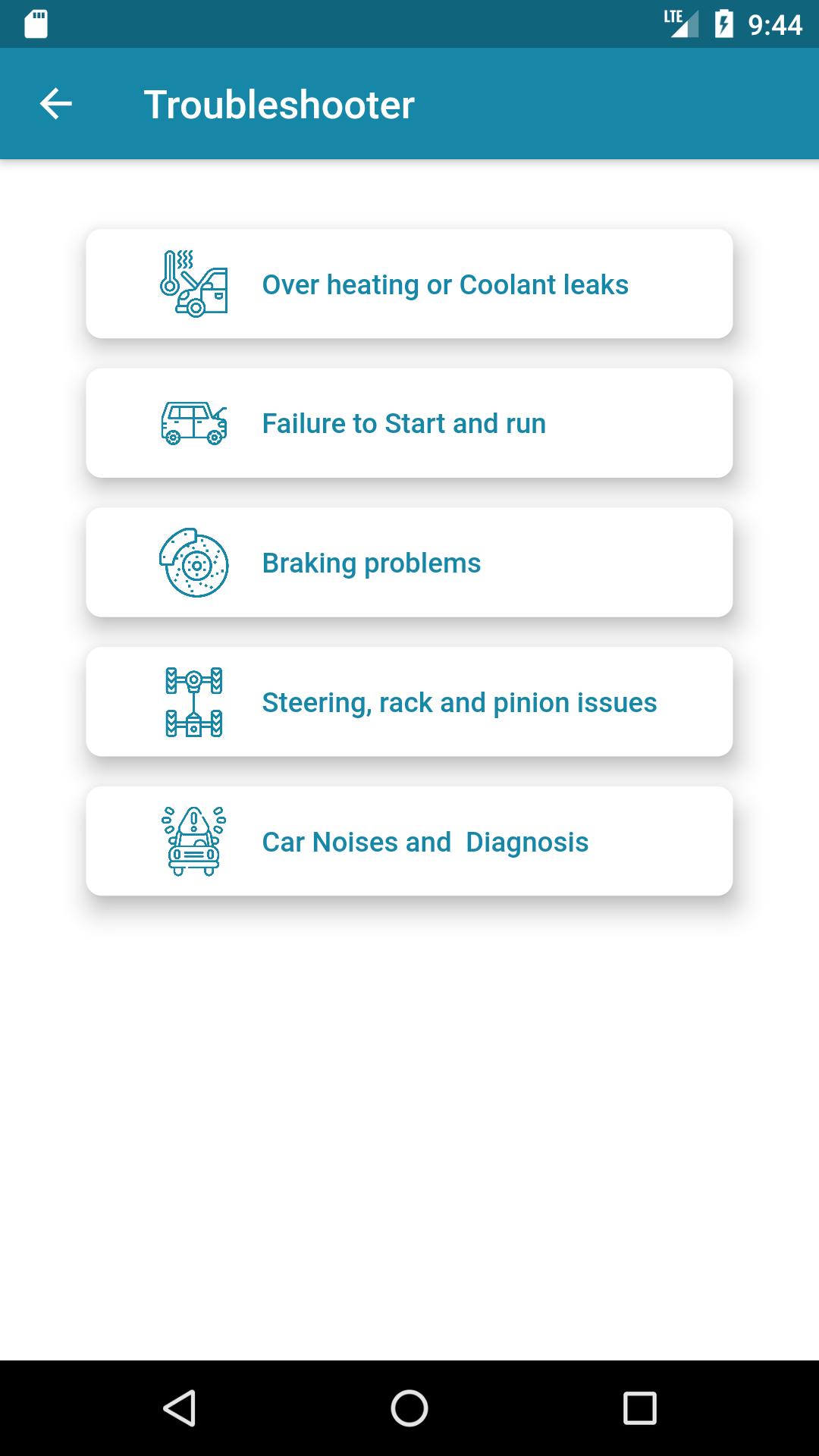
Task: Tap the system home button
Action: pyautogui.click(x=409, y=1408)
